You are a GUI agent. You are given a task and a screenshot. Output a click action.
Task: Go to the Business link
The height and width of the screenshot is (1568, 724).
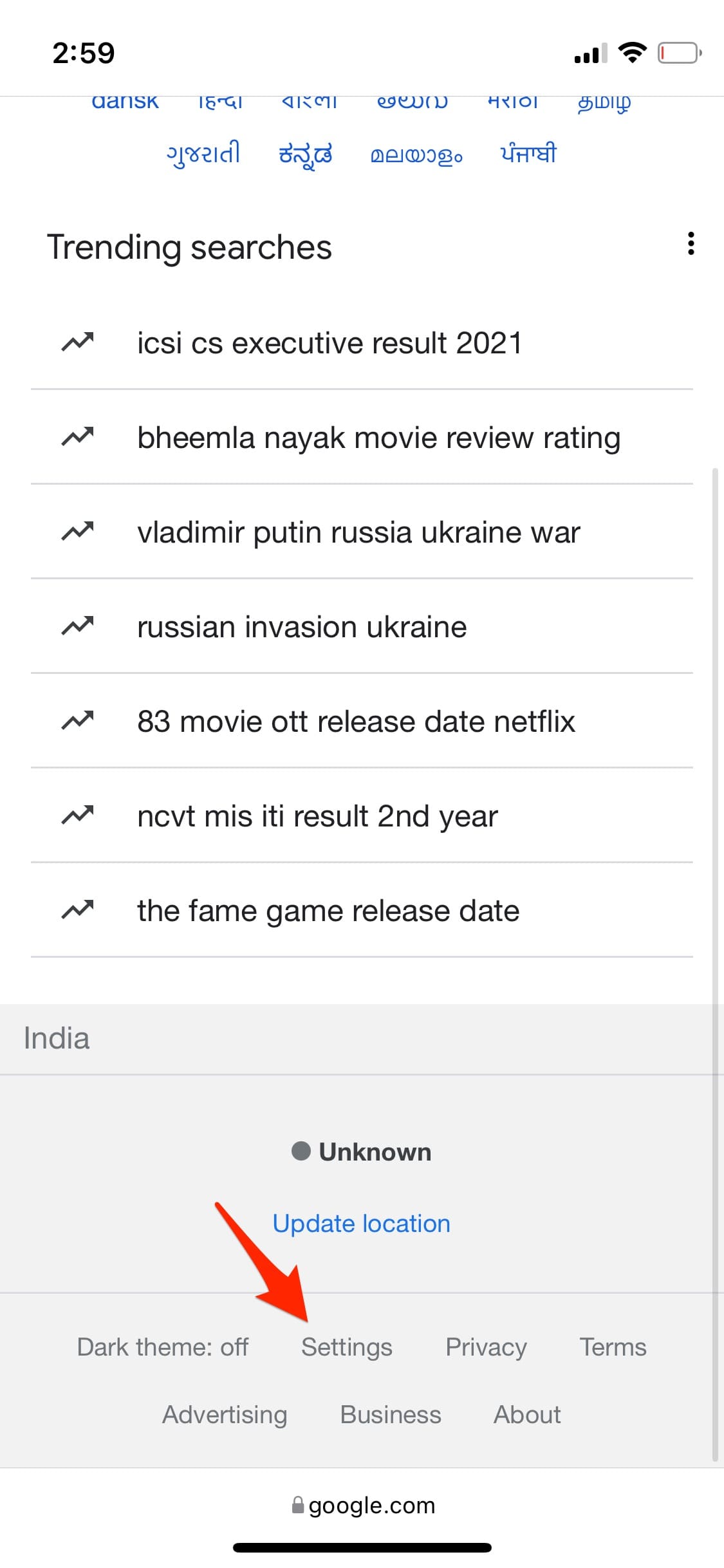391,1414
